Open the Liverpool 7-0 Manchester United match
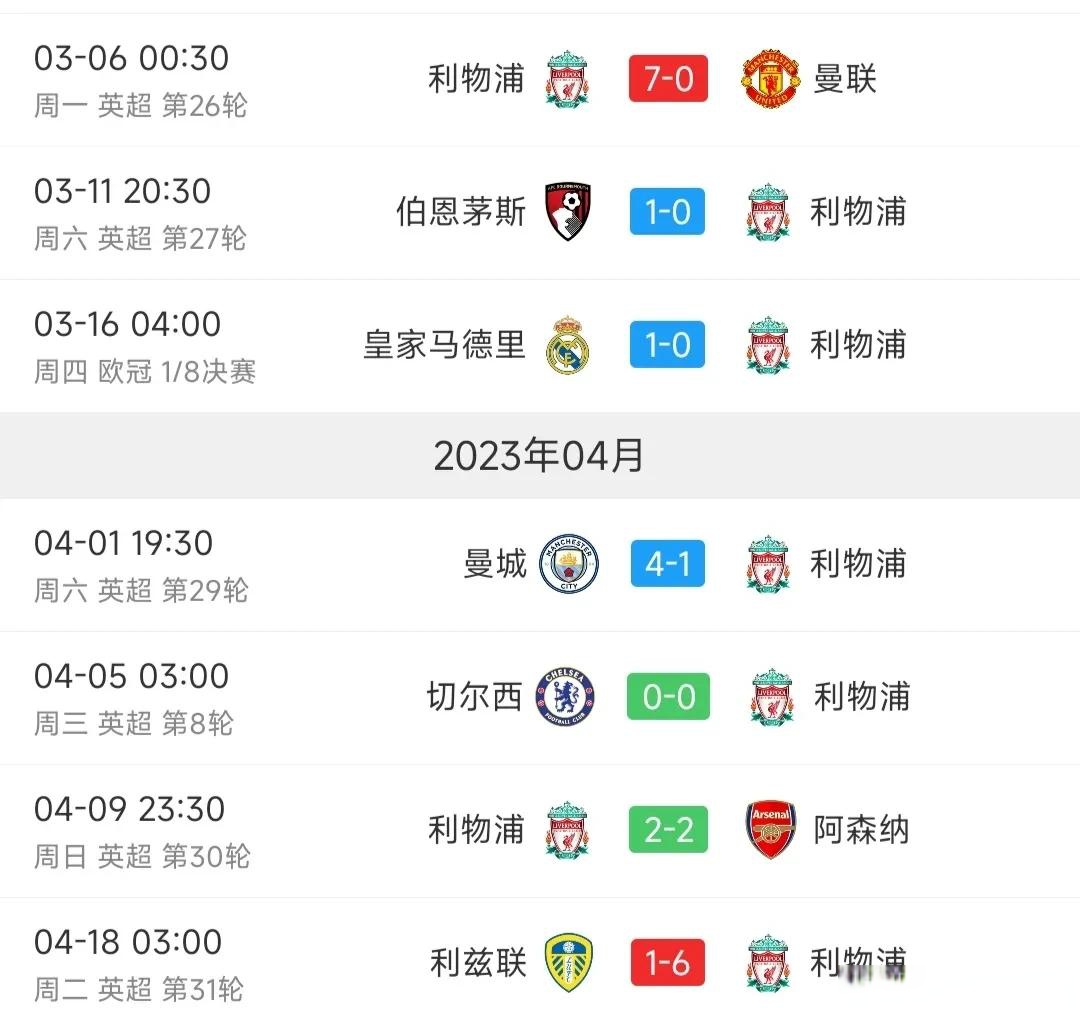 pos(668,79)
